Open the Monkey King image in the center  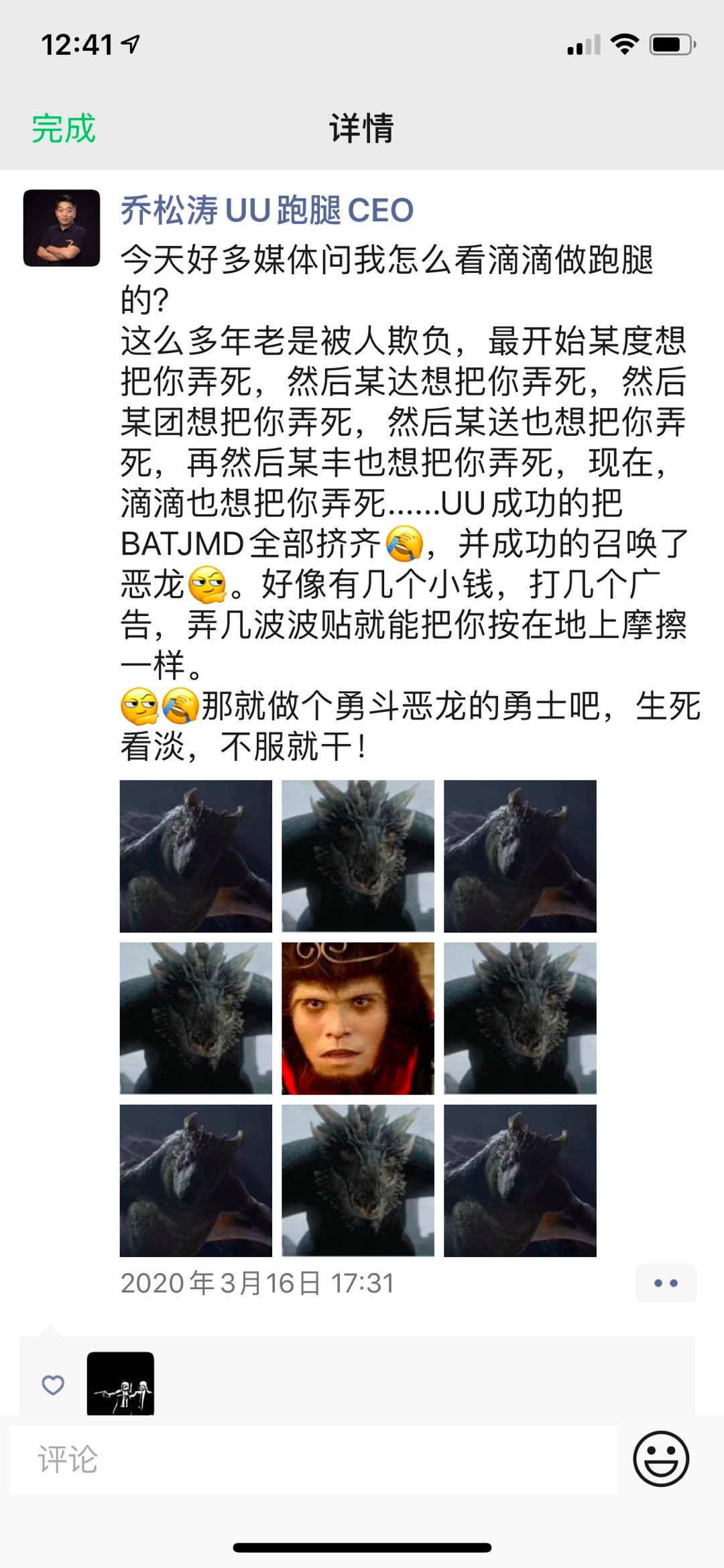coord(358,1018)
